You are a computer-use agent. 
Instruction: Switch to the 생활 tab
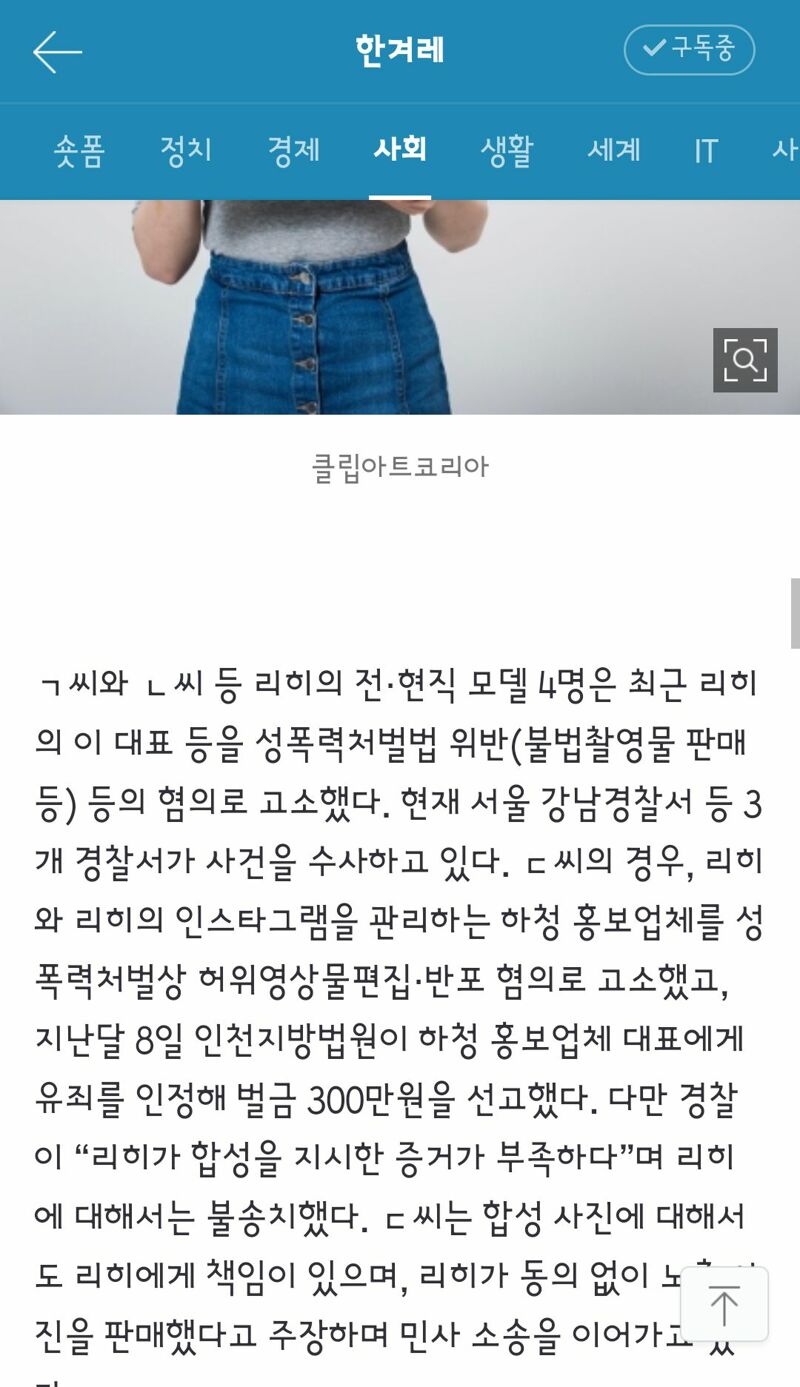[507, 150]
